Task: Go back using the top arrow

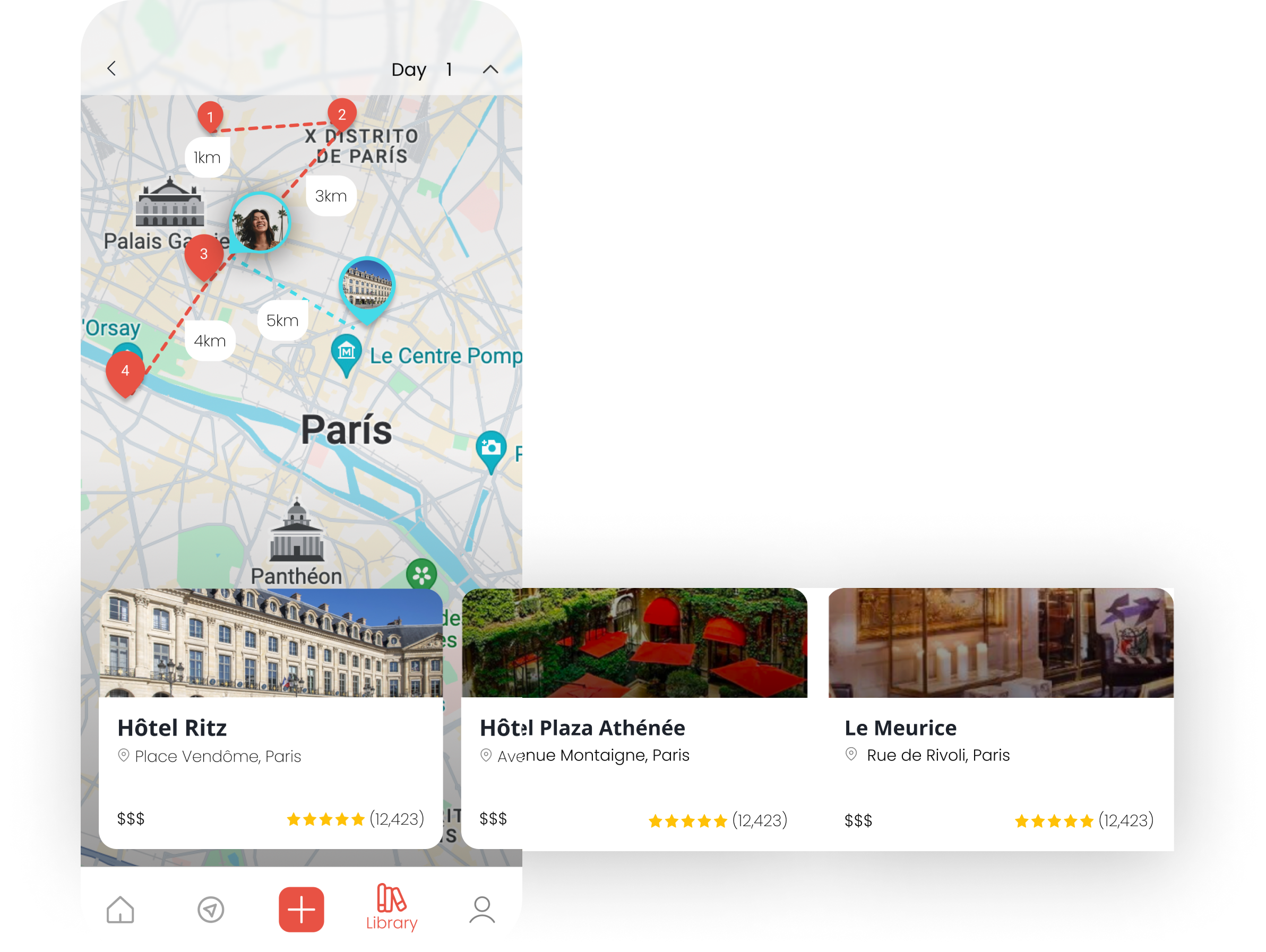Action: tap(111, 68)
